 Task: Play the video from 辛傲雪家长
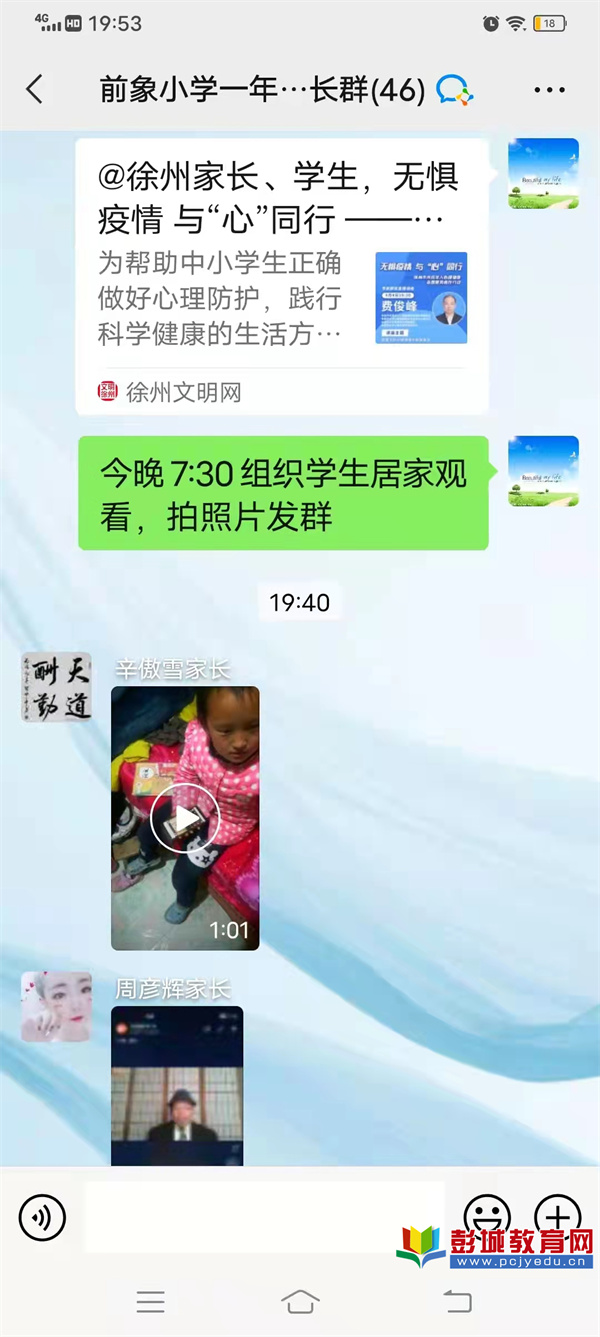coord(185,818)
